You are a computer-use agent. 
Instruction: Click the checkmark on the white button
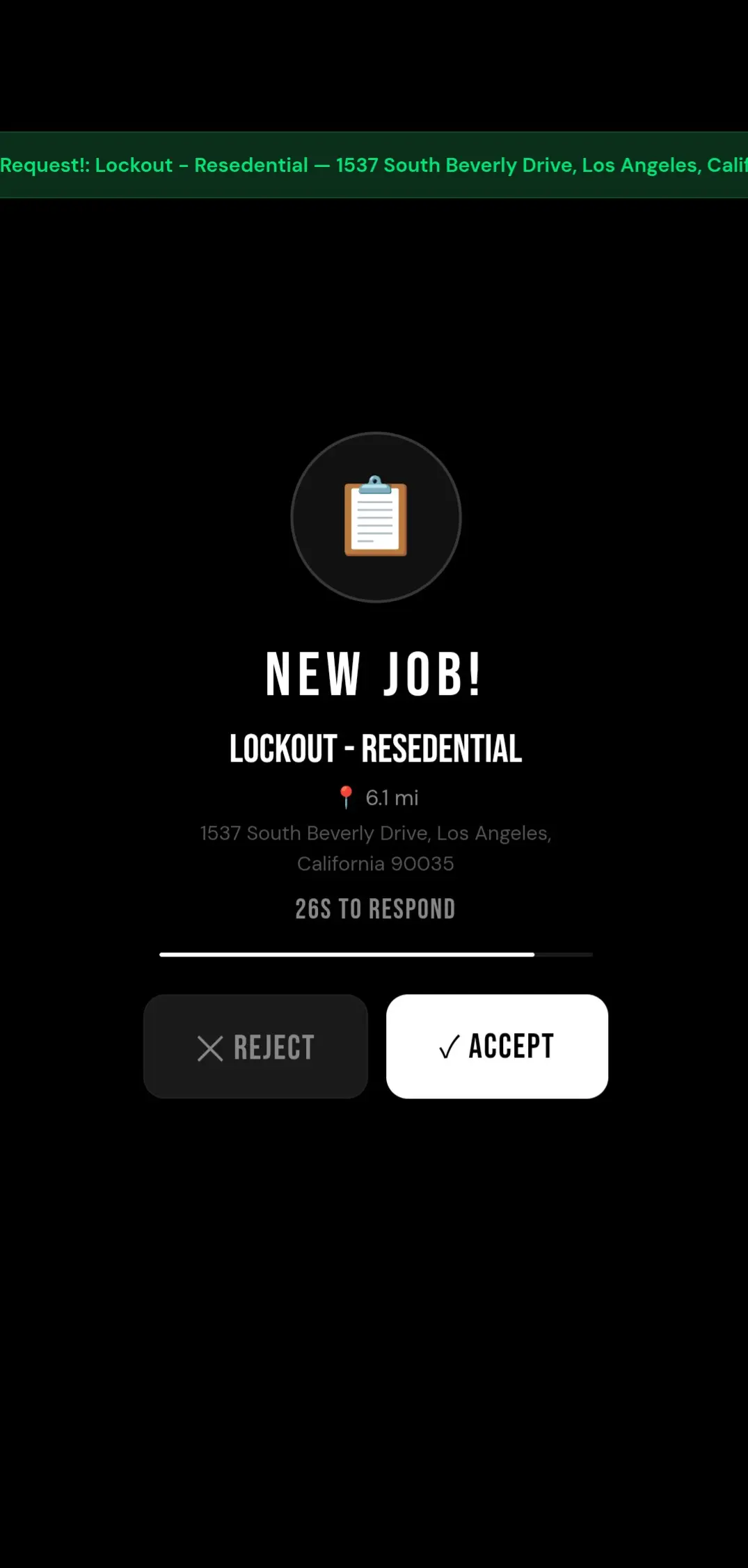[x=449, y=1046]
